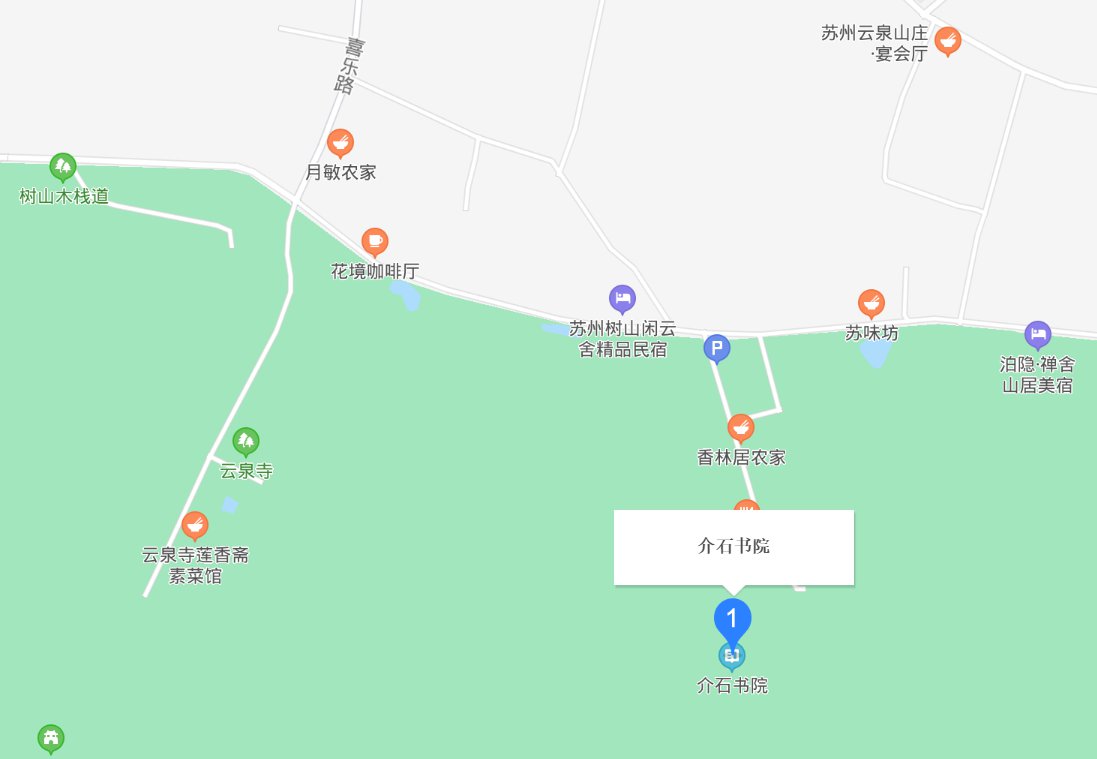Select the 云泉寺 temple marker

pos(245,441)
